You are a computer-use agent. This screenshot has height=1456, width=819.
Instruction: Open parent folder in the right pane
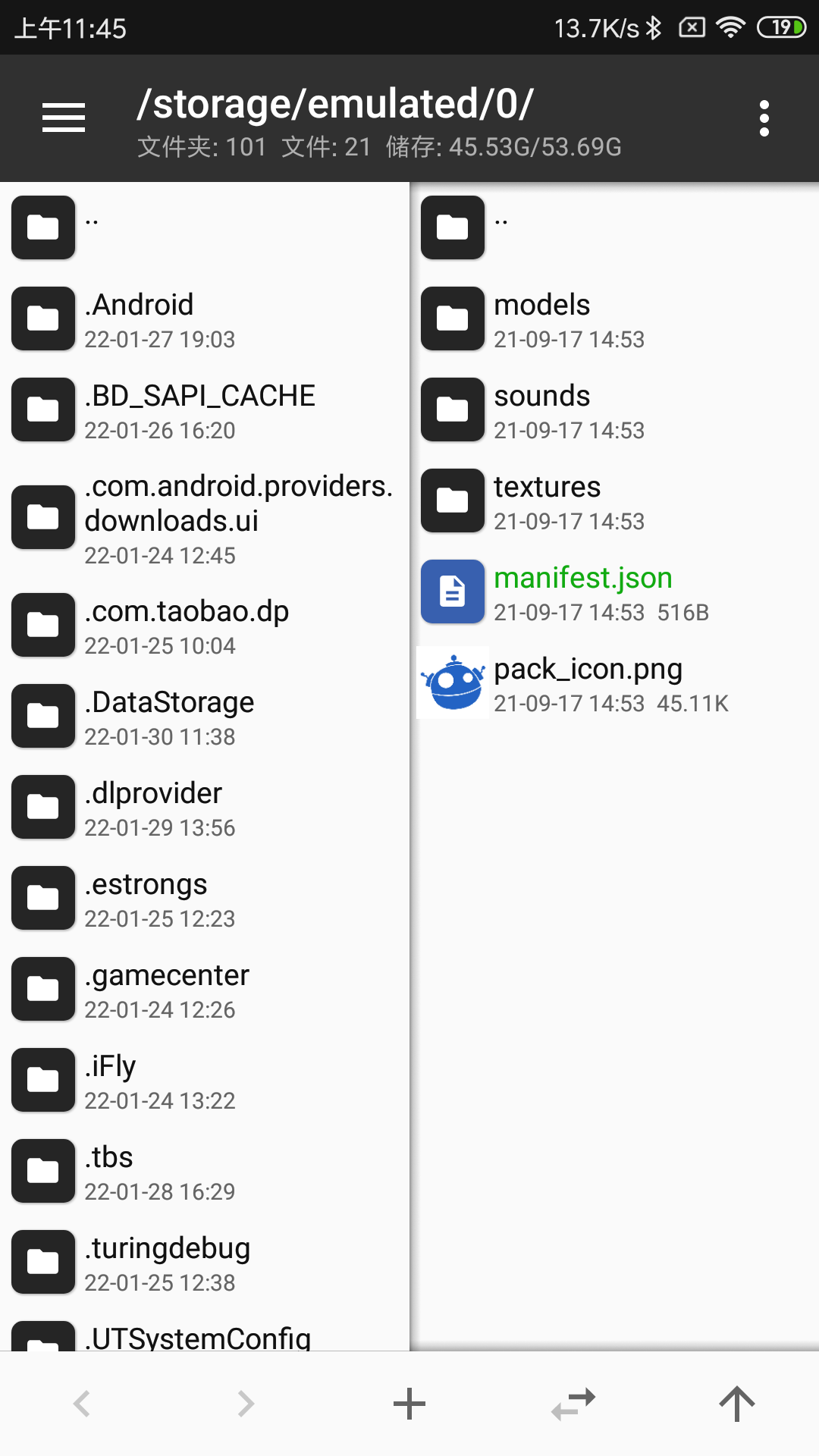click(x=614, y=227)
